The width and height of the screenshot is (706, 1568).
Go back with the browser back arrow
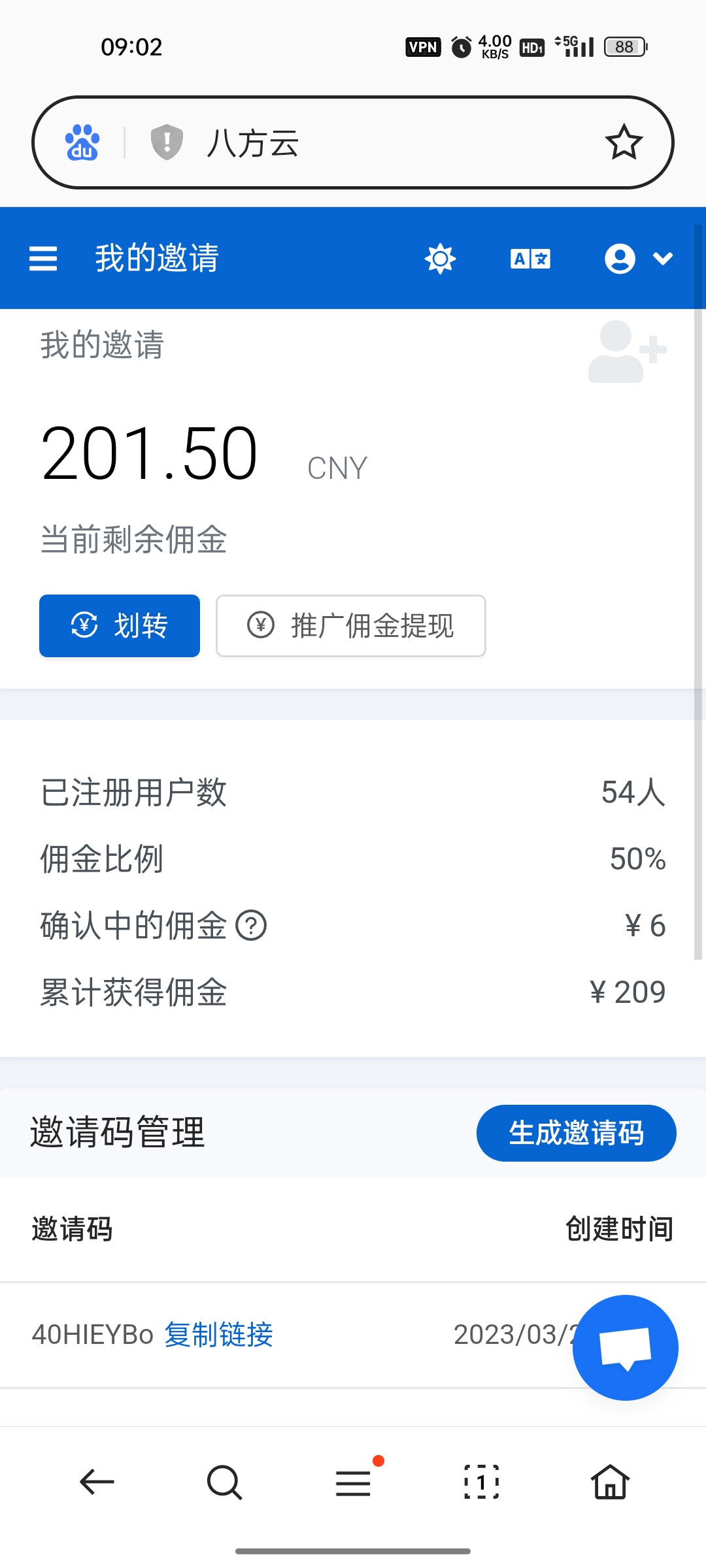click(x=97, y=1482)
